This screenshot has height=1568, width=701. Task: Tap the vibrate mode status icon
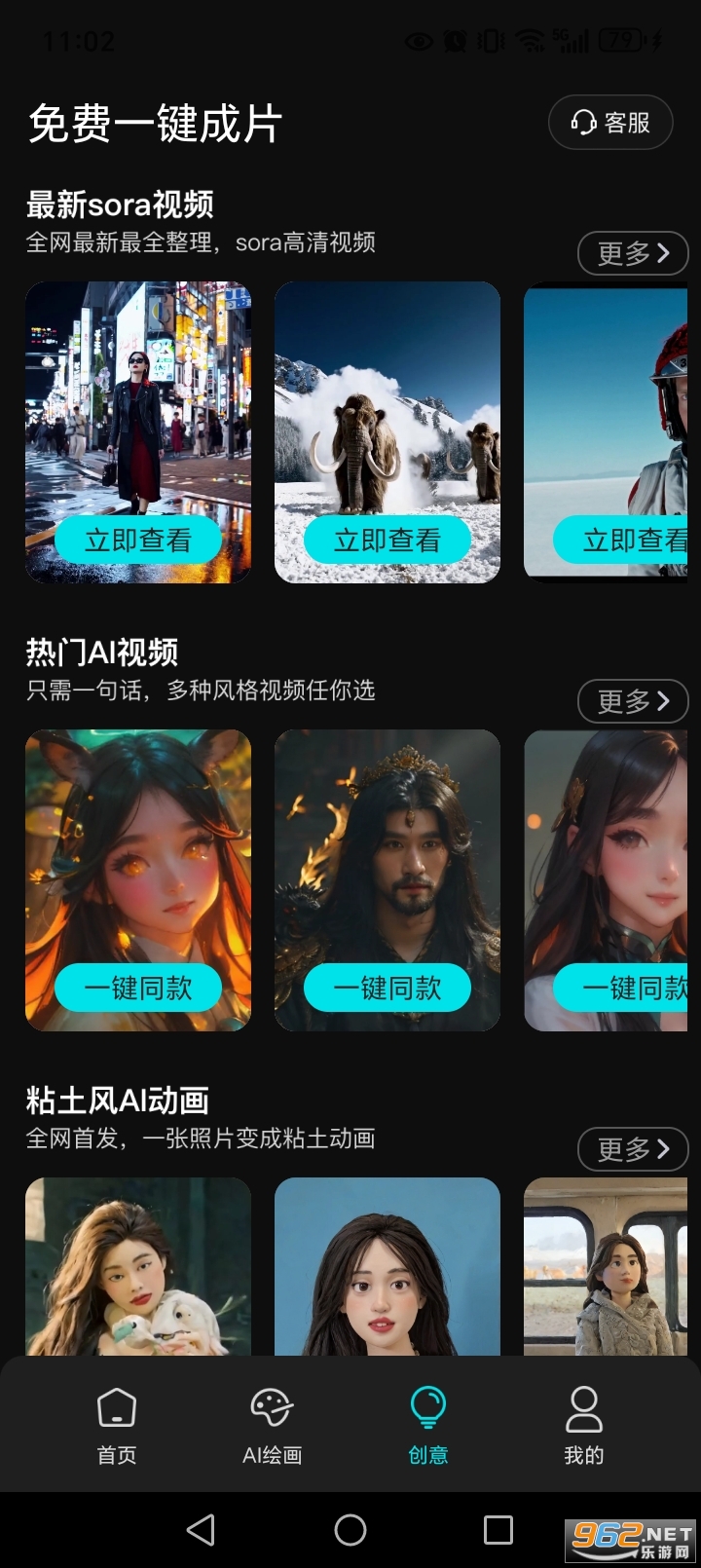492,42
